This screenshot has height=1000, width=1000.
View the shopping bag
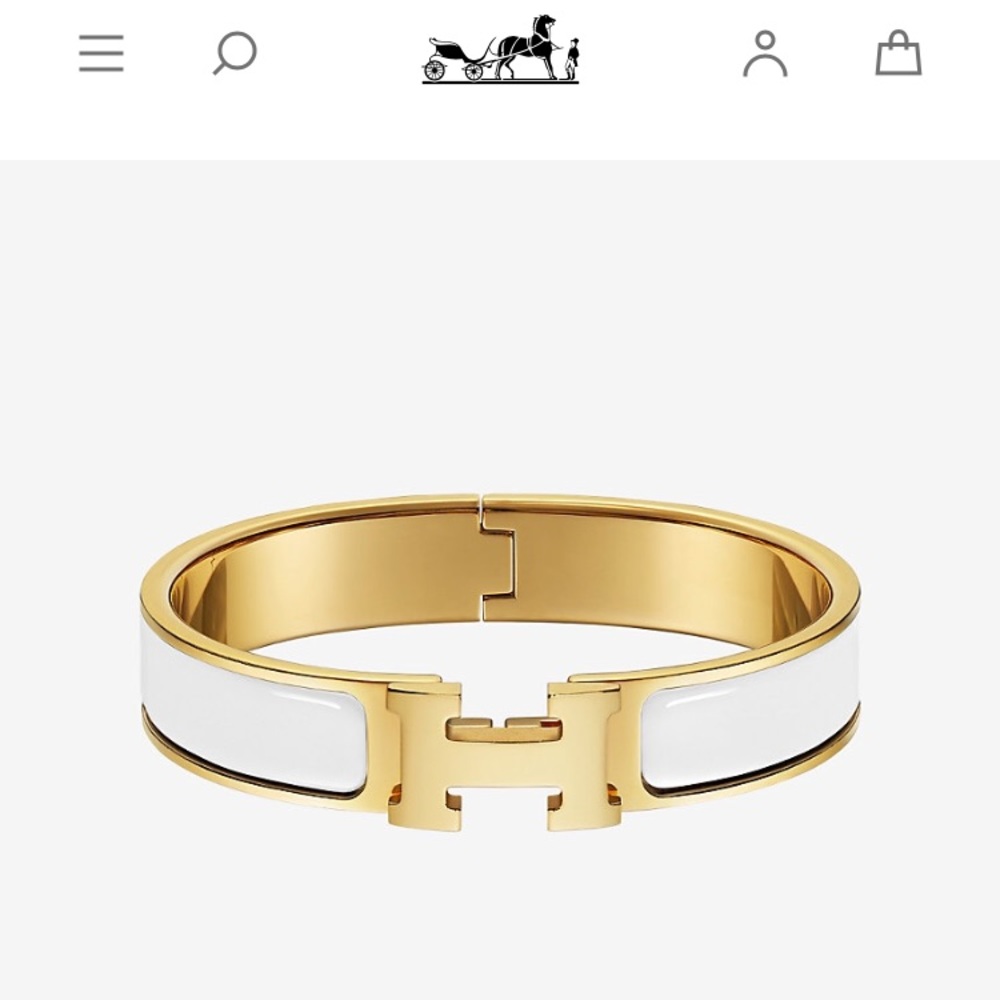pyautogui.click(x=898, y=53)
